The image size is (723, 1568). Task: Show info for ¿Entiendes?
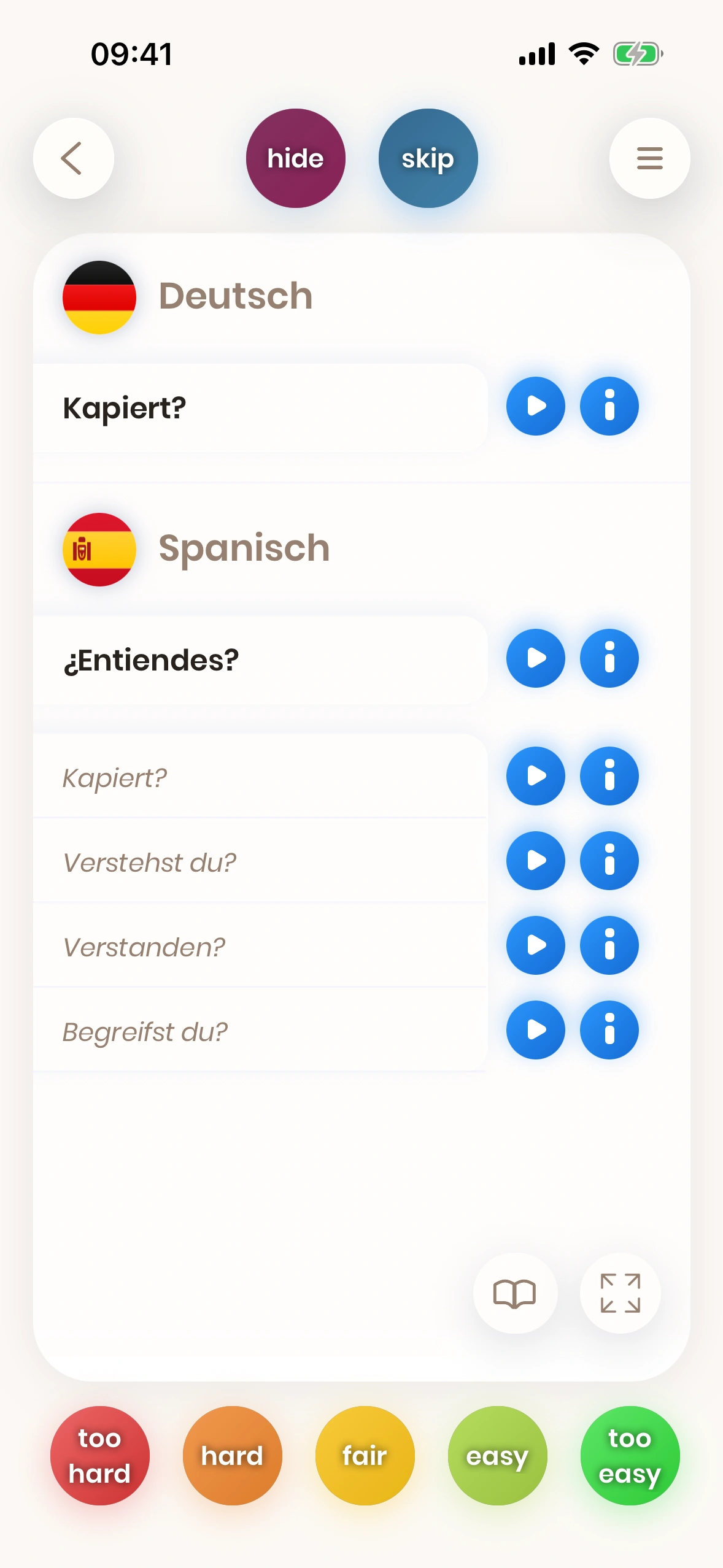click(609, 658)
